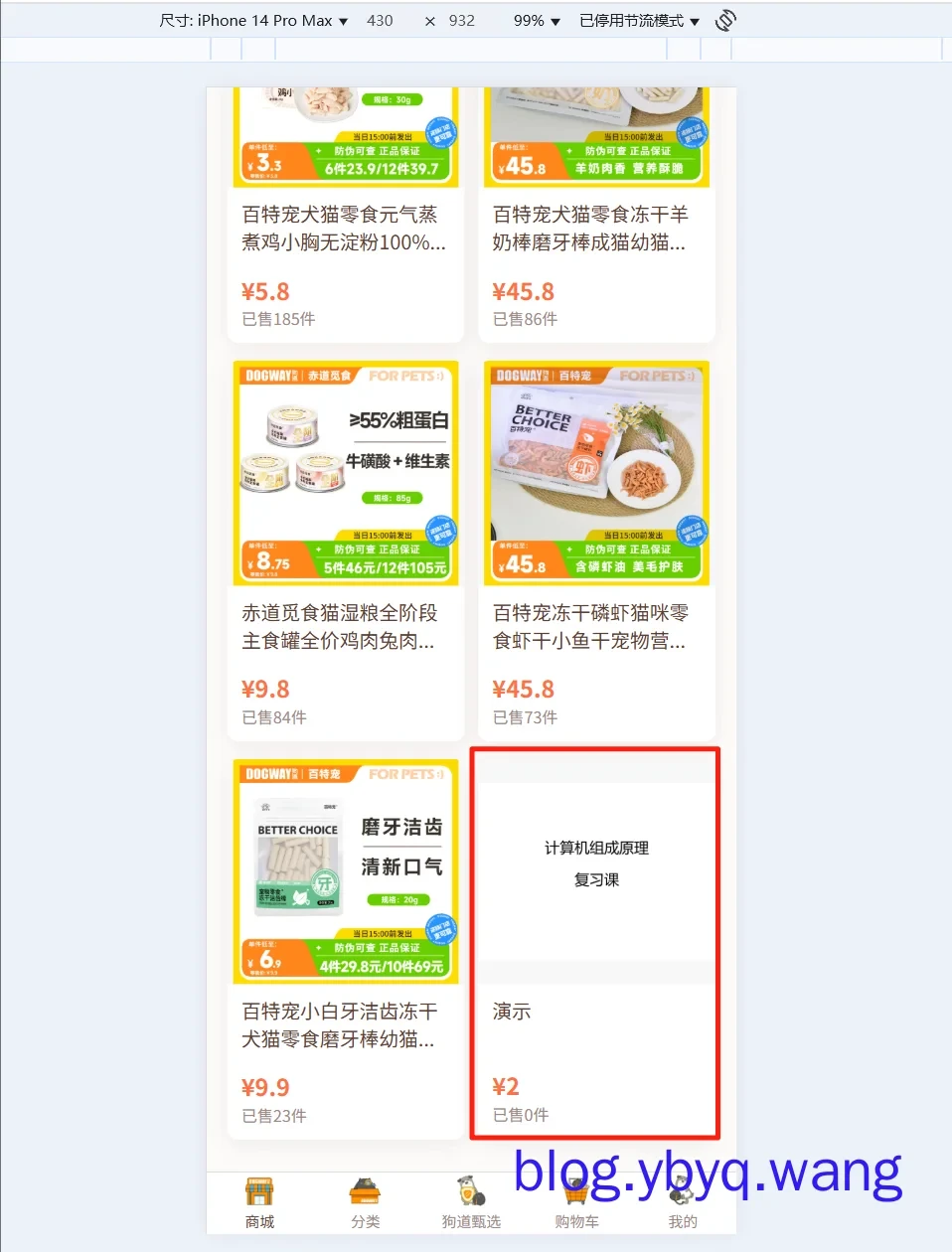952x1252 pixels.
Task: Open the 已停用节流模式 throttling dropdown
Action: click(639, 21)
